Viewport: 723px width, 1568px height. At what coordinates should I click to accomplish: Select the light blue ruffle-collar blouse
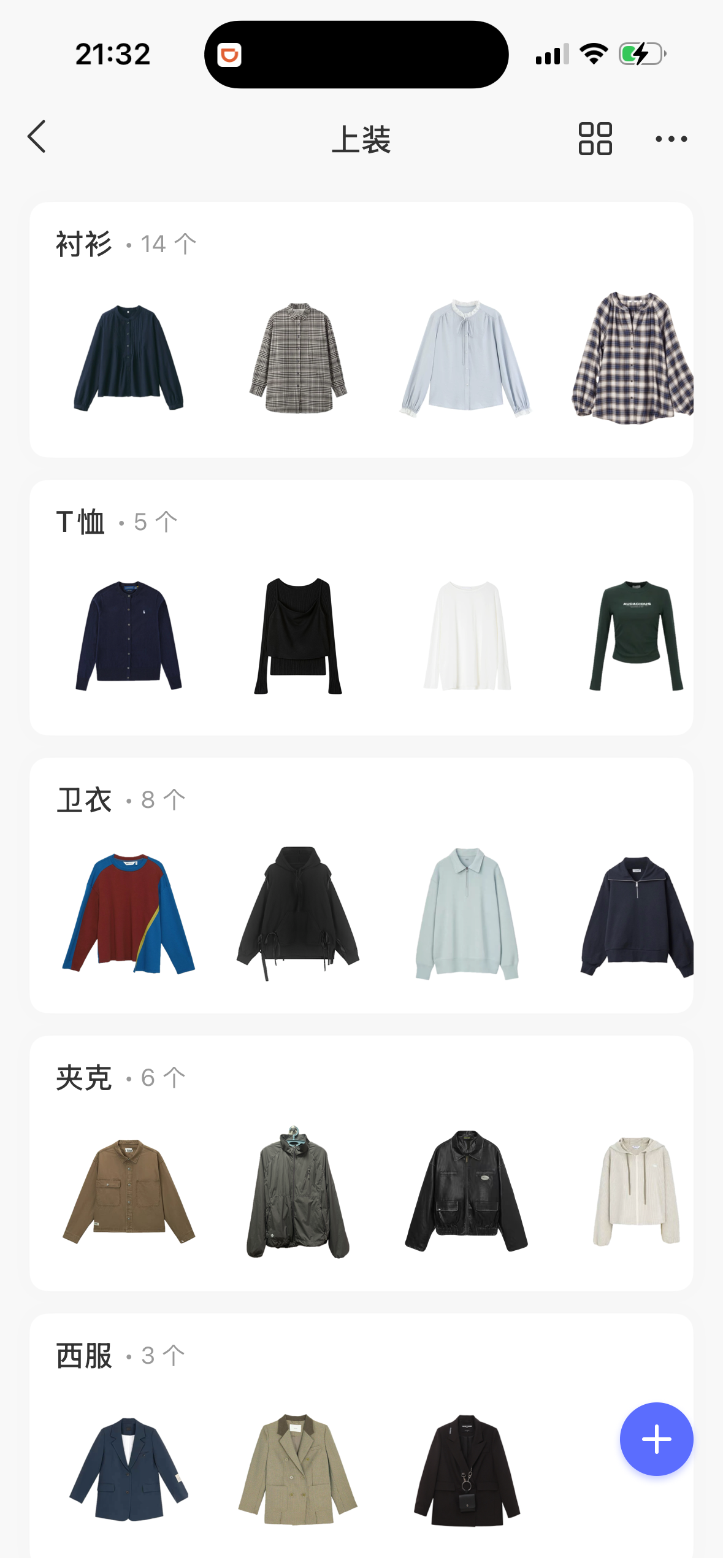[x=466, y=358]
